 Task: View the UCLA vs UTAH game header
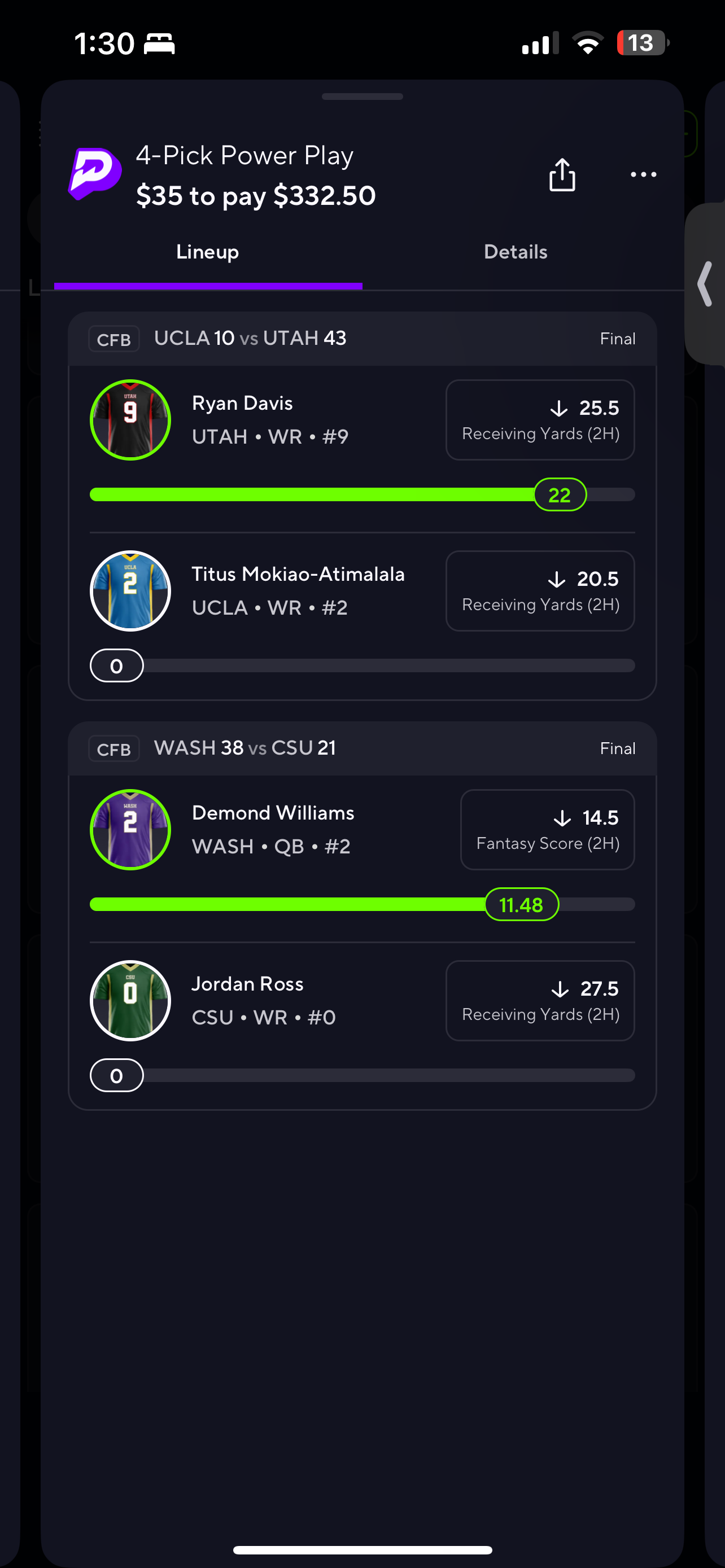tap(361, 339)
